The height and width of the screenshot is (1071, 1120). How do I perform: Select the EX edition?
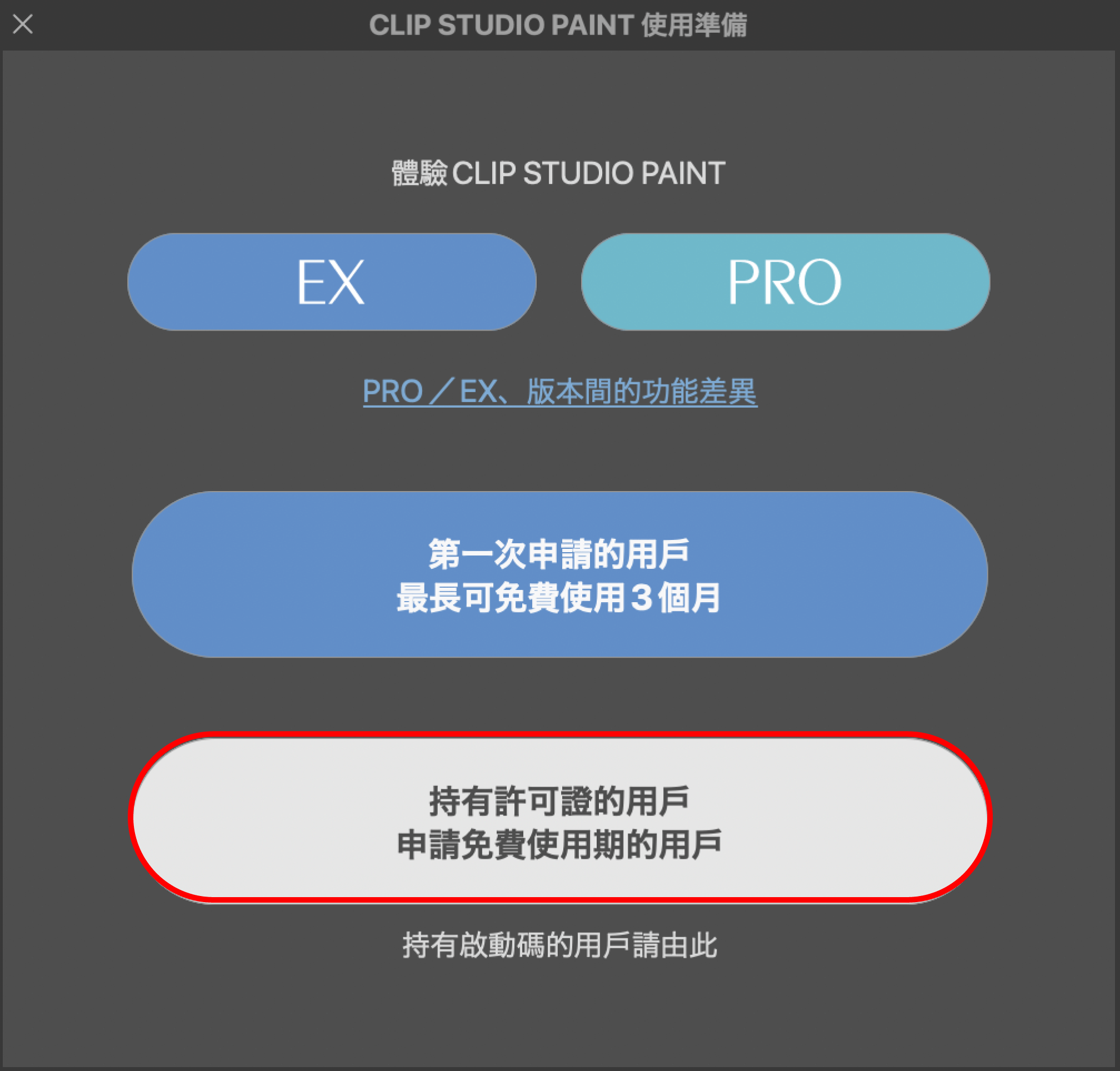click(331, 282)
